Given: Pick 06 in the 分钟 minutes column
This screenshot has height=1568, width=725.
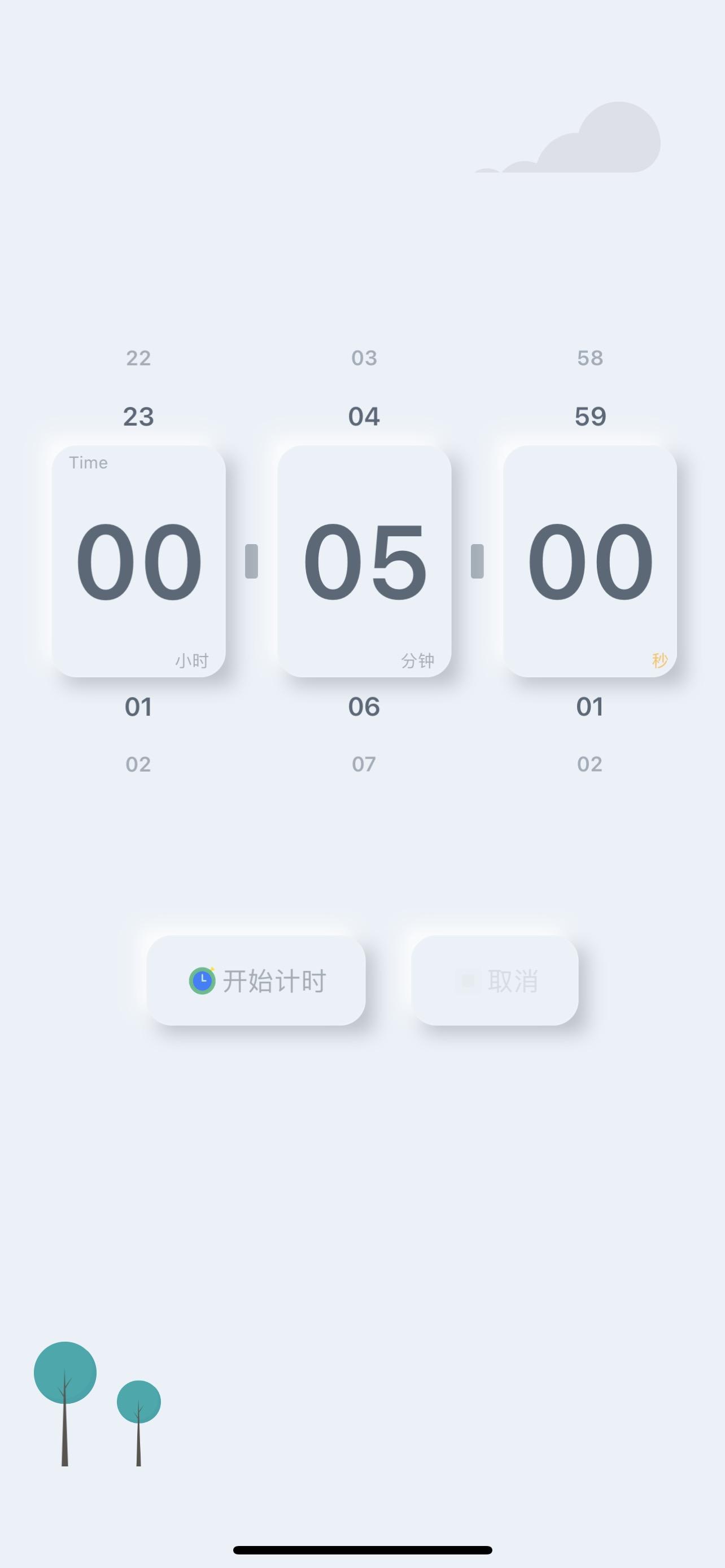Looking at the screenshot, I should (364, 707).
